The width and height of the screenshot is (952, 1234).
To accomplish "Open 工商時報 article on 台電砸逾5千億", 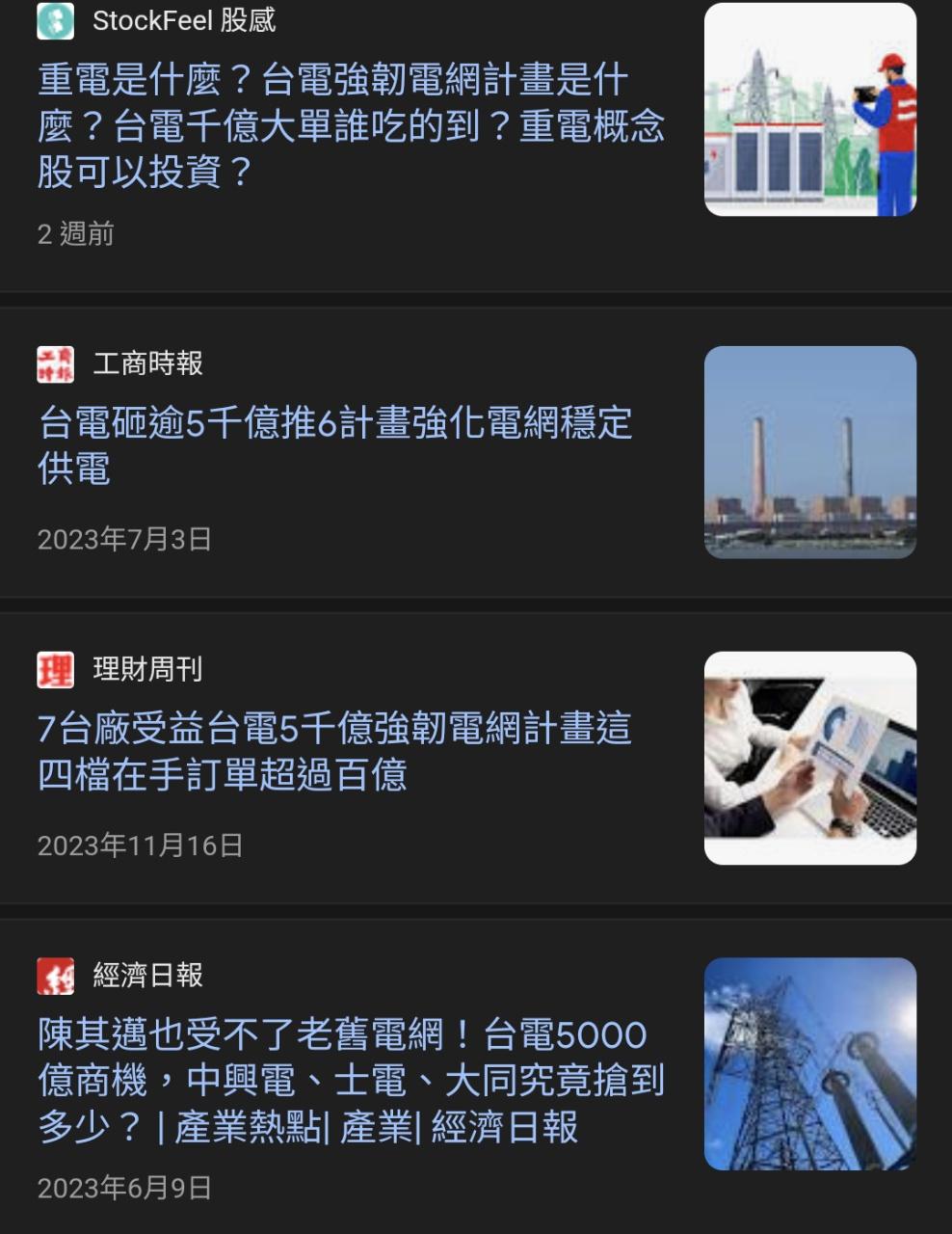I will [x=334, y=445].
